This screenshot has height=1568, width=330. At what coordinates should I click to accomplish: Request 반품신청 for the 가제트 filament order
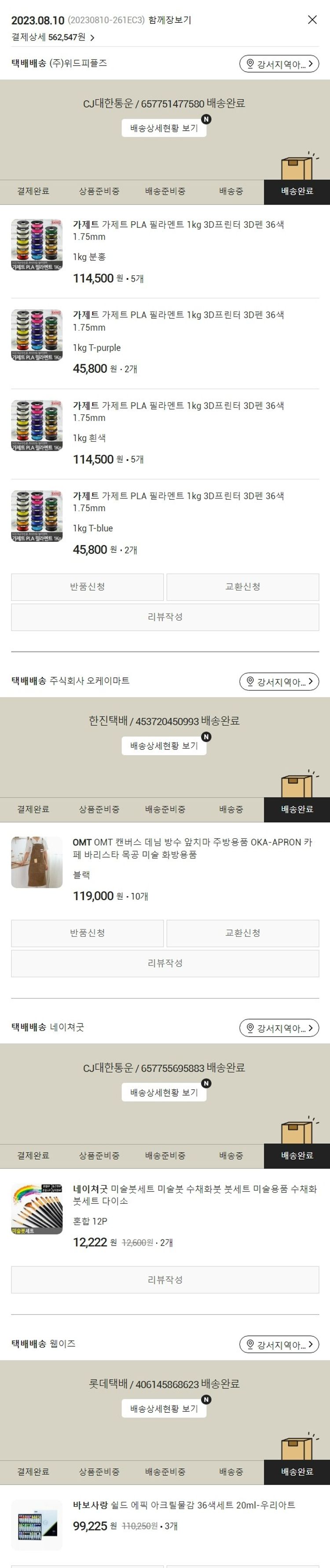[x=87, y=587]
